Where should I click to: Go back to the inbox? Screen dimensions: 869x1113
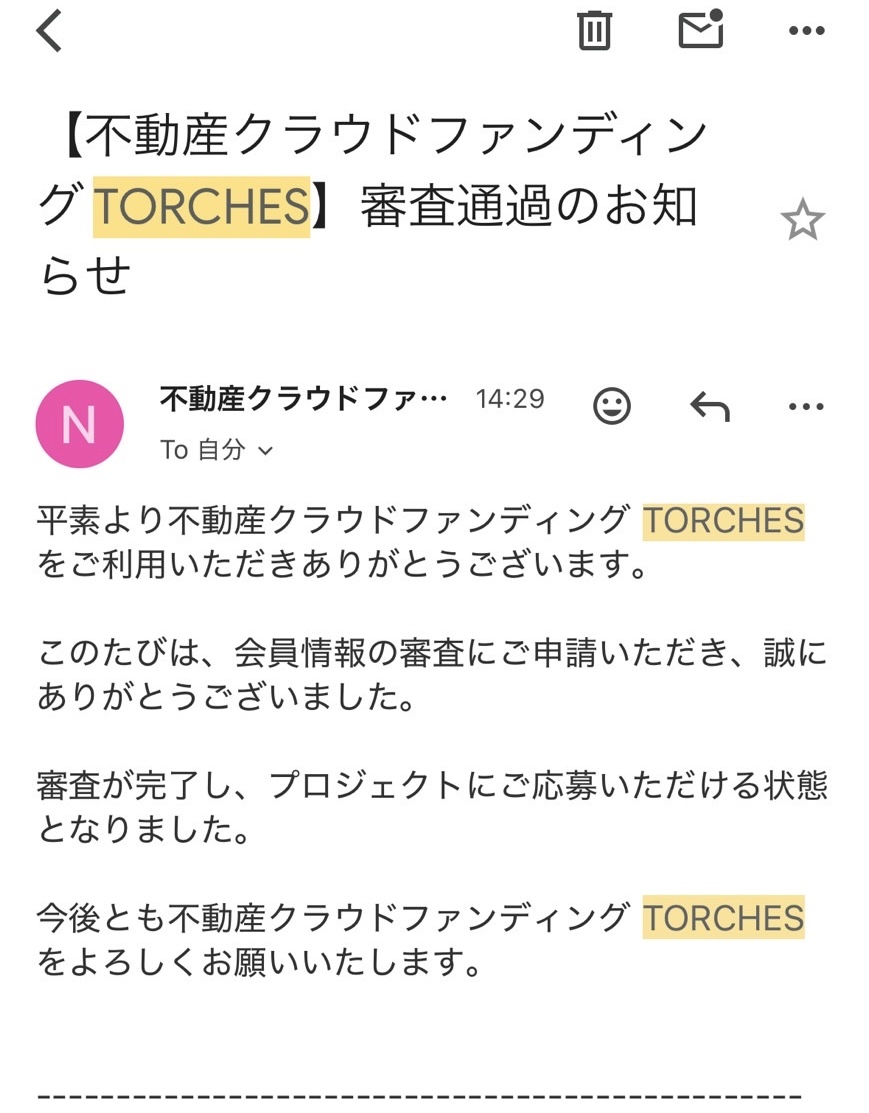[49, 31]
